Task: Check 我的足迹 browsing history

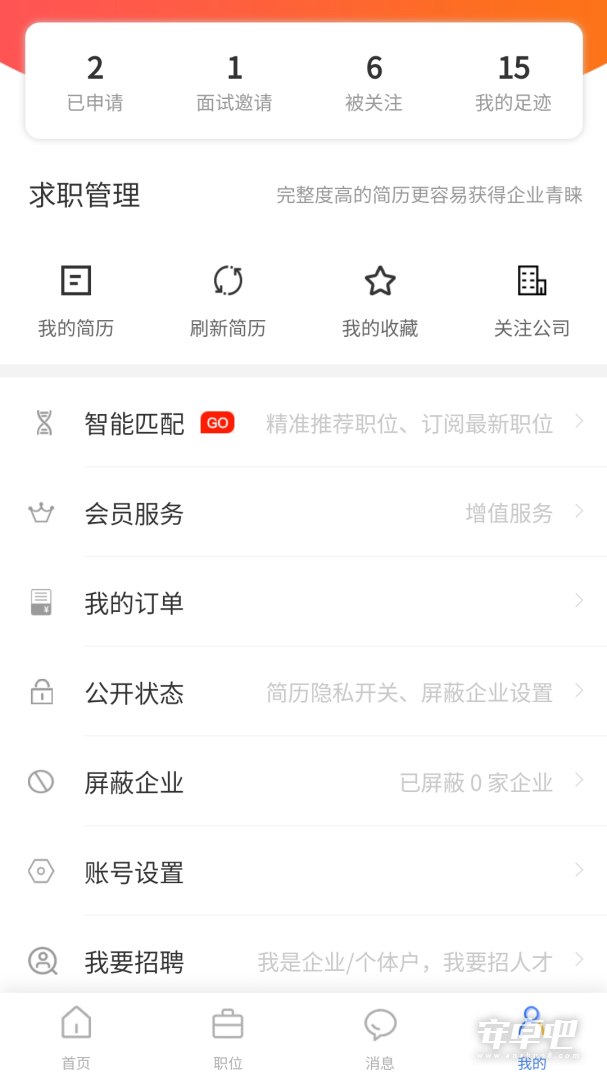Action: pos(513,83)
